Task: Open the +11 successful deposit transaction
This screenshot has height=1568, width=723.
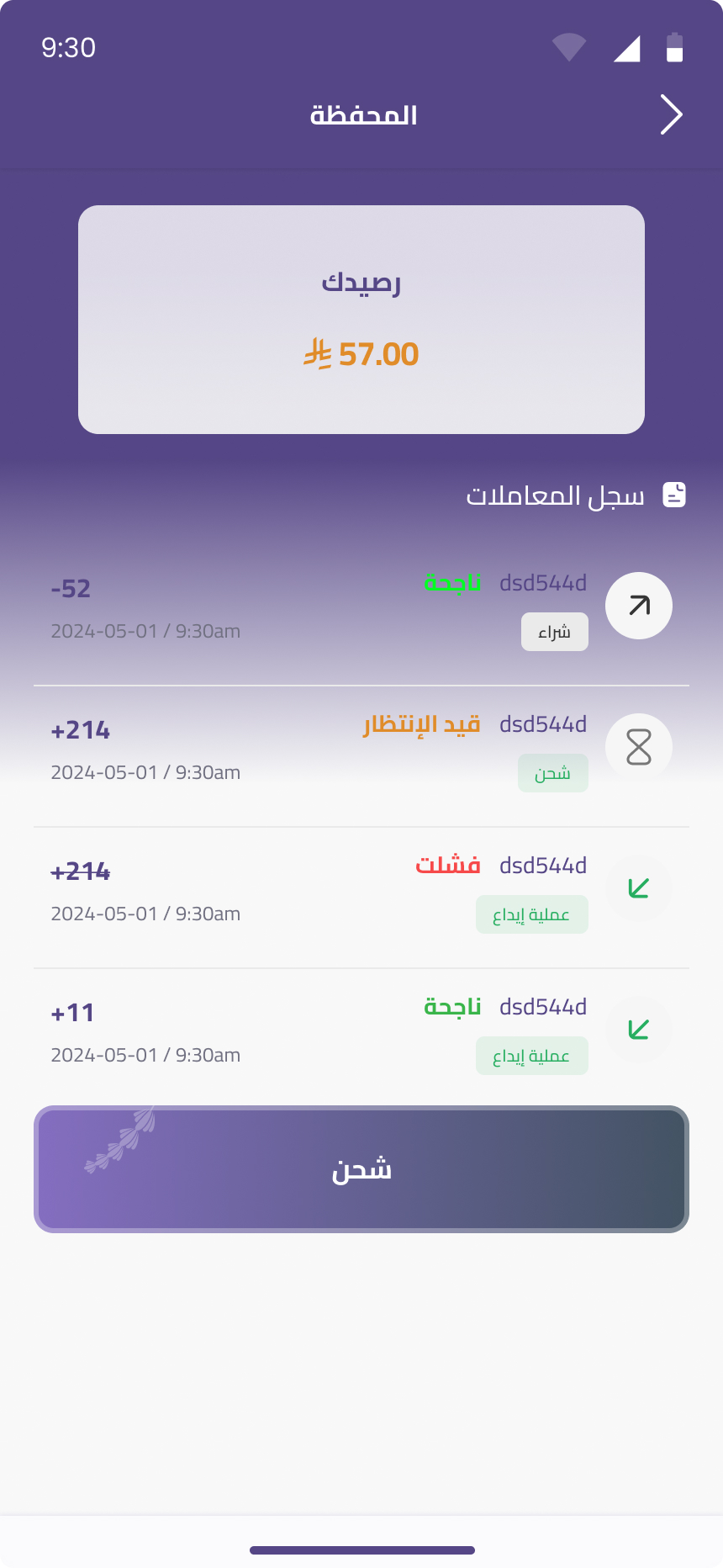Action: tap(361, 1031)
